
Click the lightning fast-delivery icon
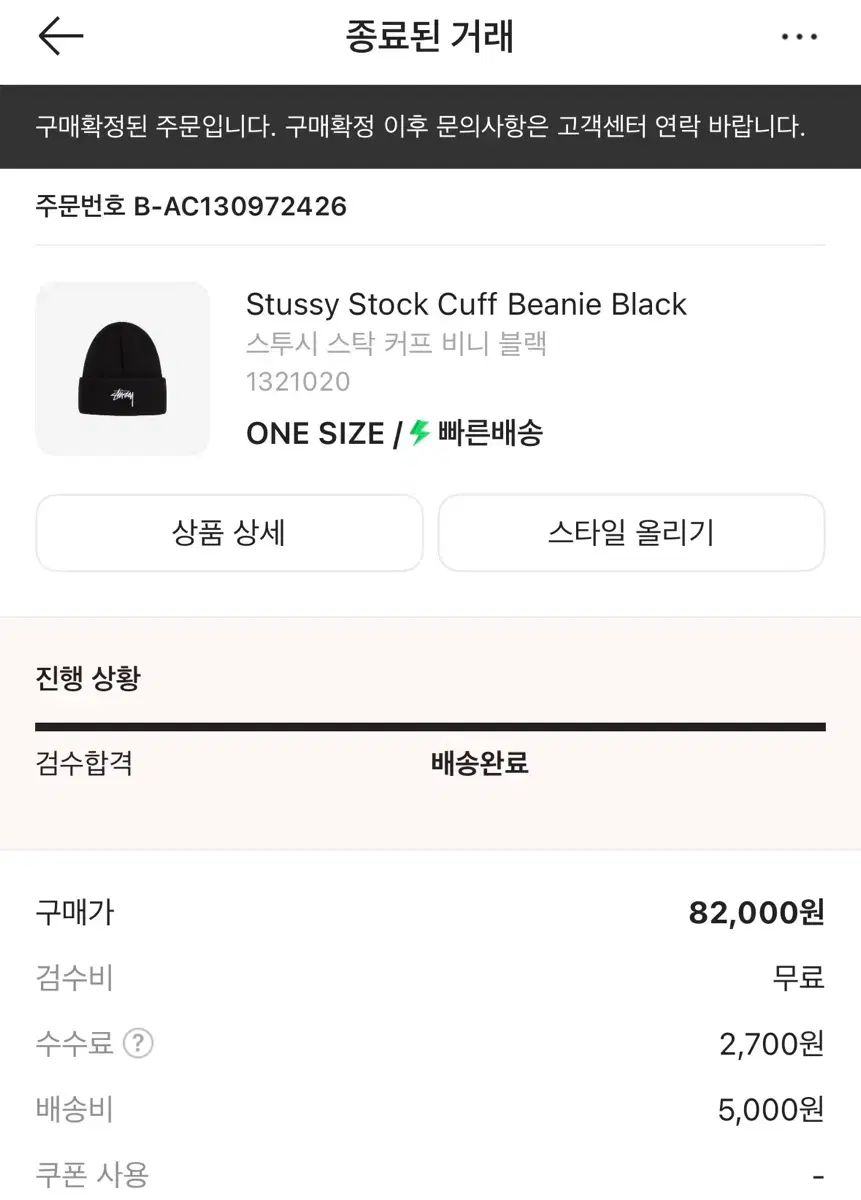tap(416, 433)
